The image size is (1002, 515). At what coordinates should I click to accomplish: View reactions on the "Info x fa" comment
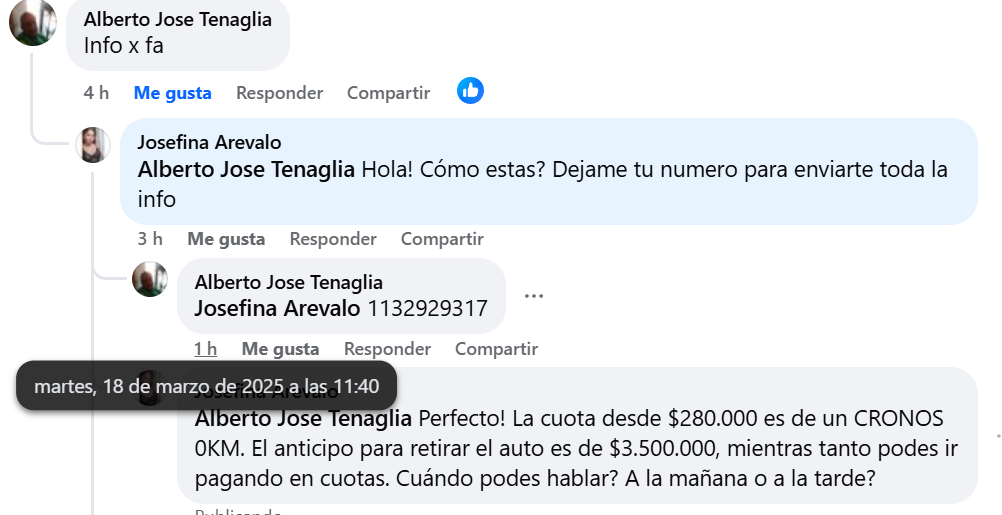pyautogui.click(x=470, y=91)
